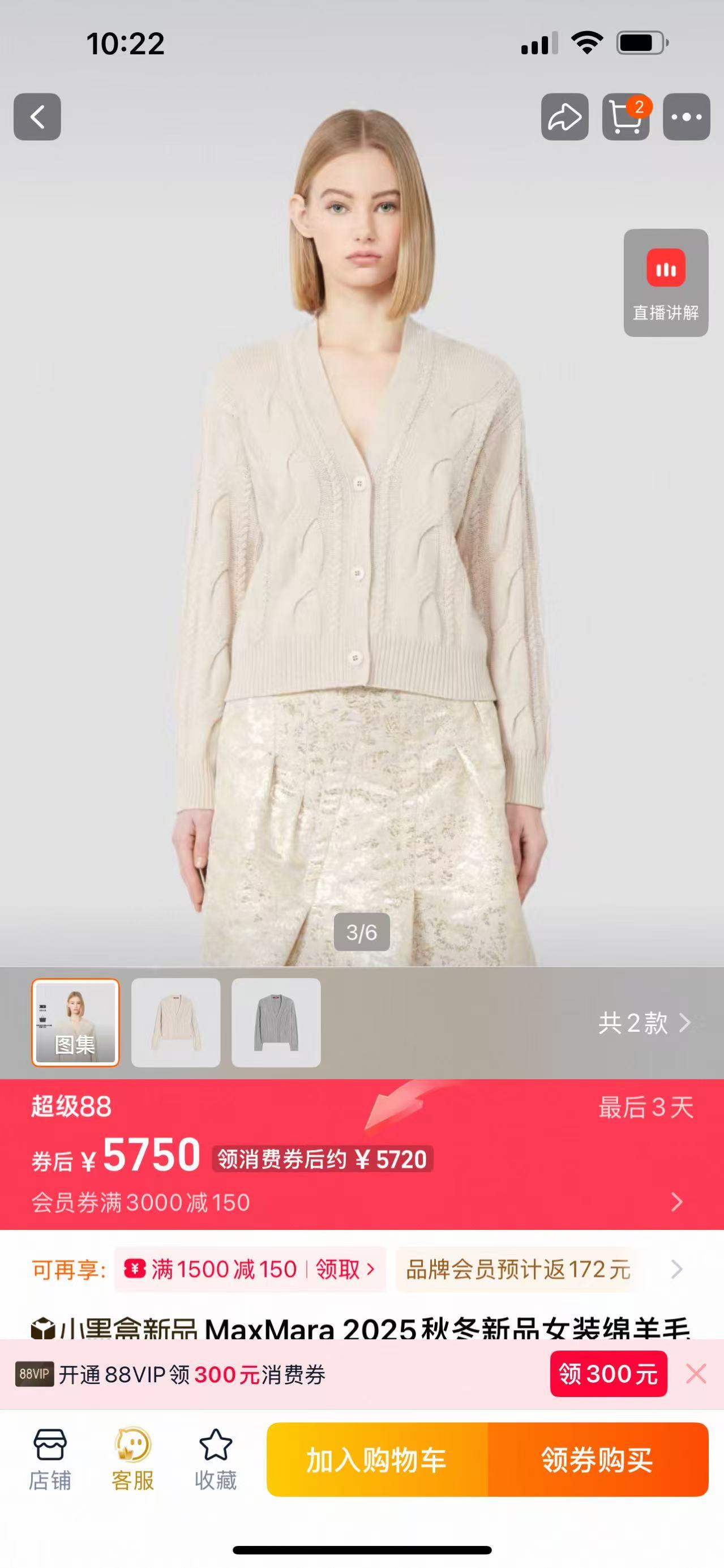The width and height of the screenshot is (724, 1568).
Task: Buy now with 领券购买
Action: (x=597, y=1460)
